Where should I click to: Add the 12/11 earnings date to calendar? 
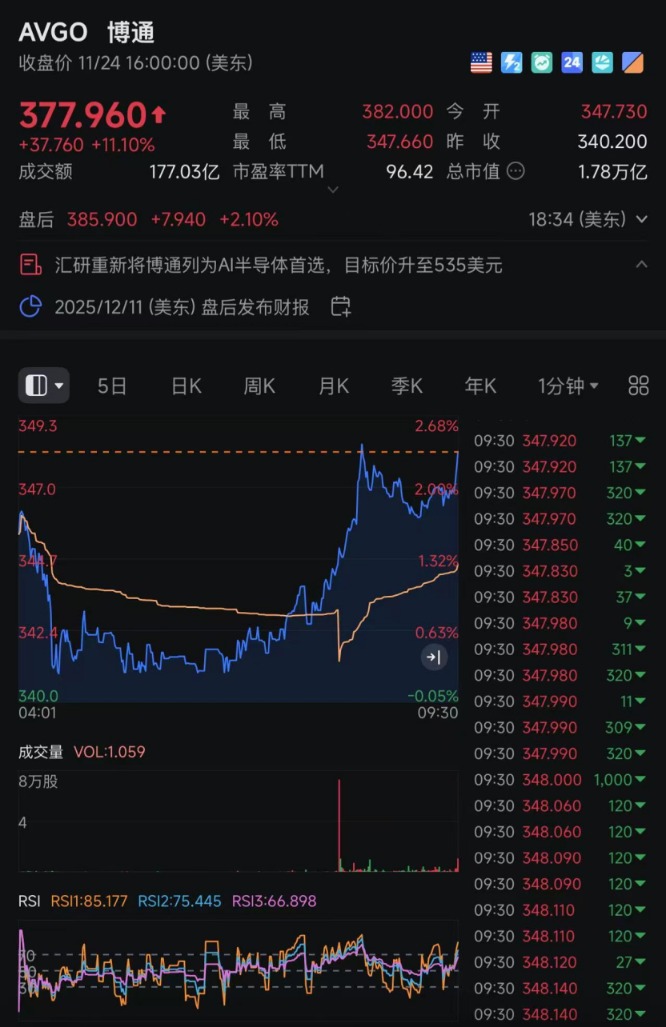(341, 306)
